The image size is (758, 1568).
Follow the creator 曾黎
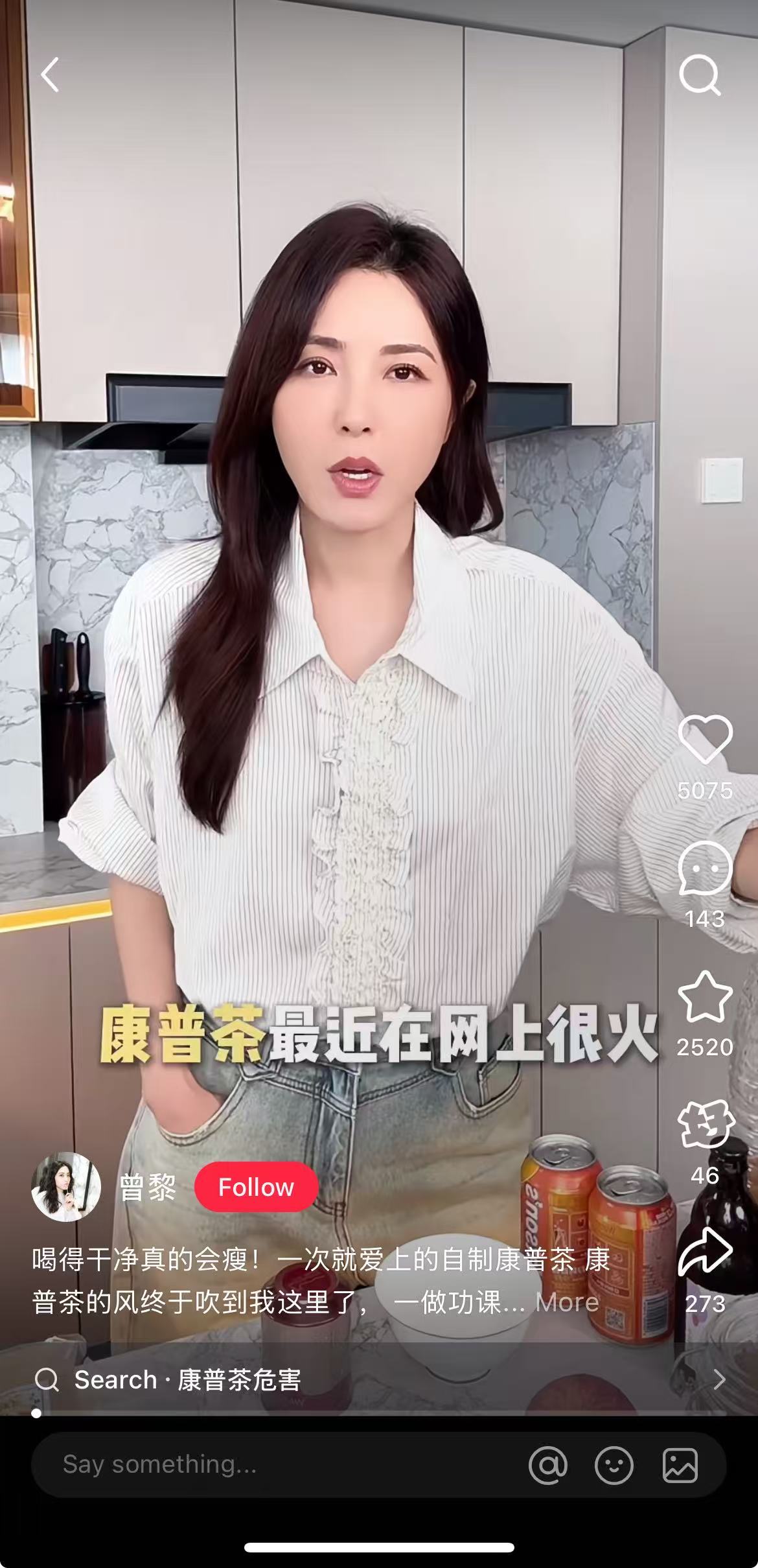(x=256, y=1187)
